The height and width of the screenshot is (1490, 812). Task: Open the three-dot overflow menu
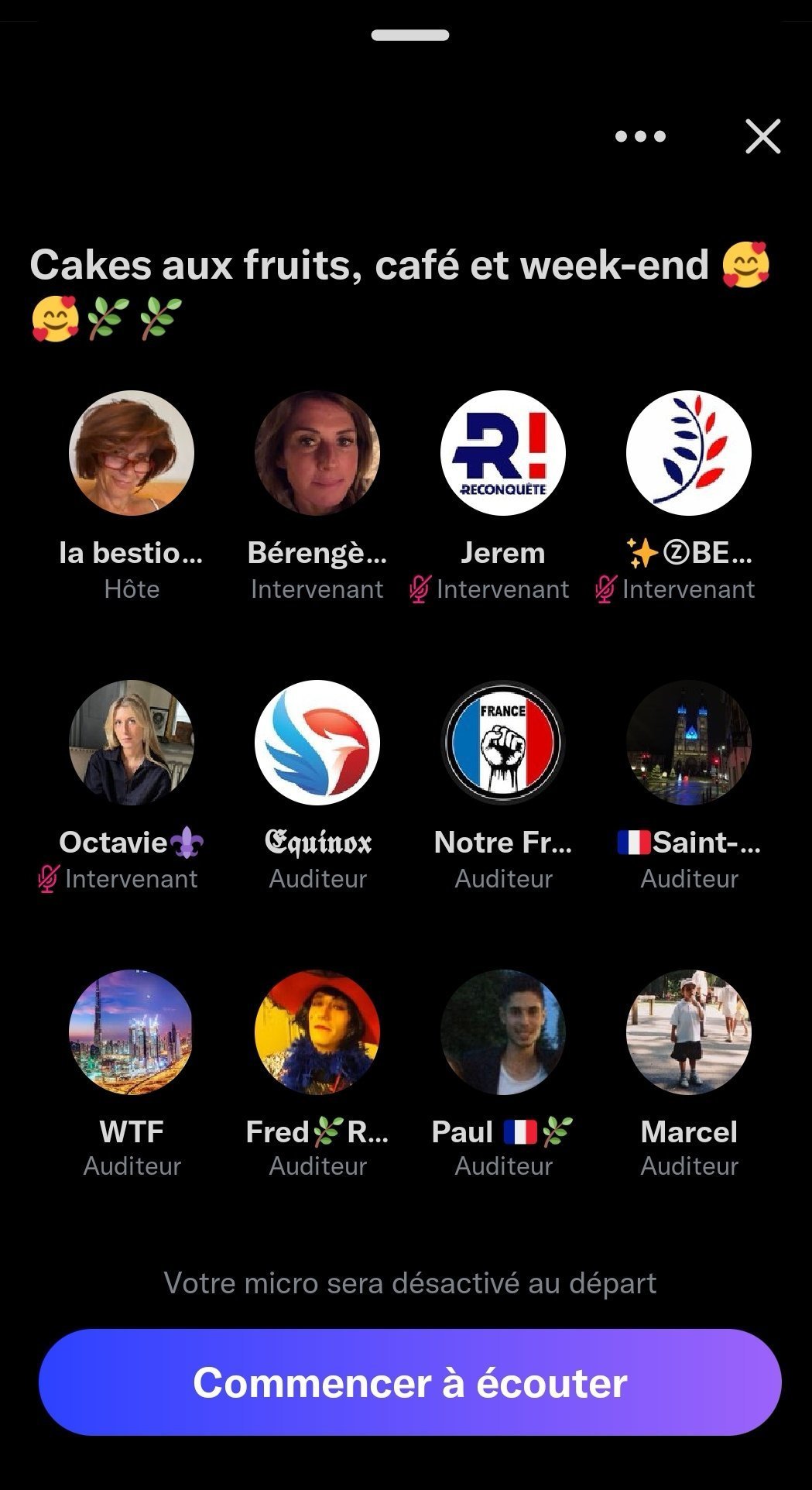pos(640,137)
